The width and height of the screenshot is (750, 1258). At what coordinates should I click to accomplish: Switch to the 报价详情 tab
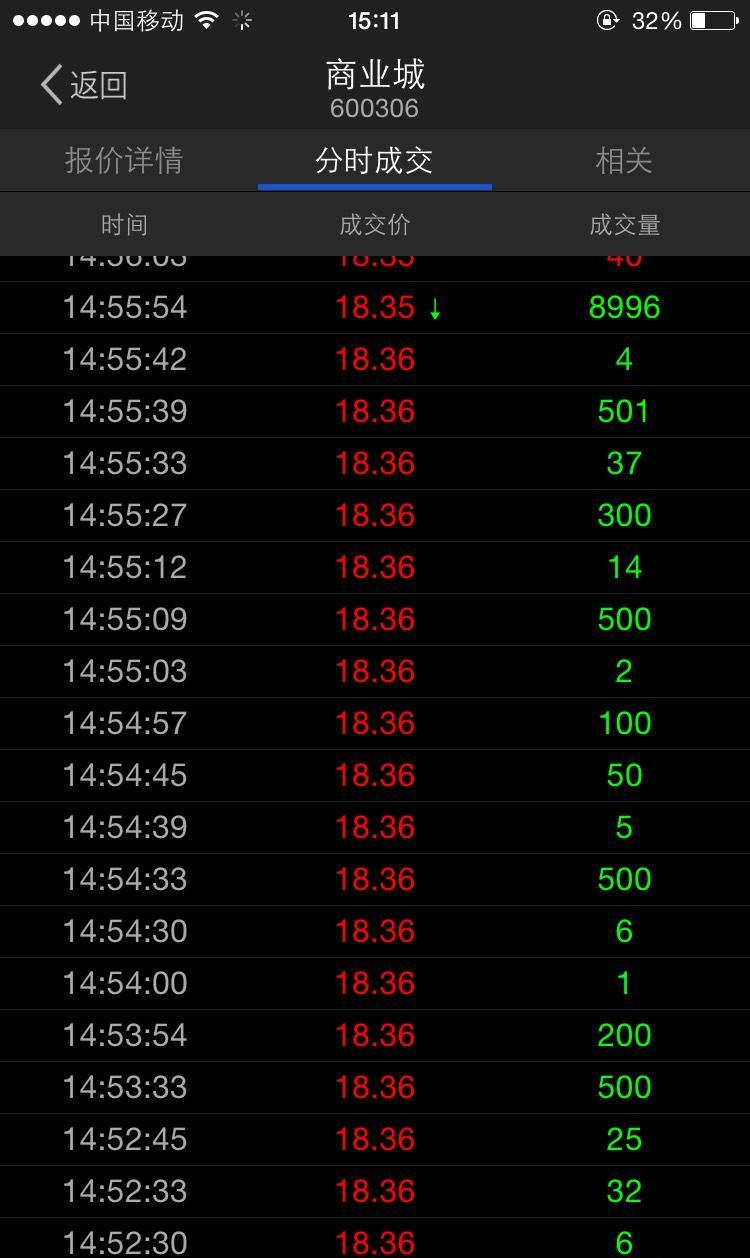tap(124, 160)
